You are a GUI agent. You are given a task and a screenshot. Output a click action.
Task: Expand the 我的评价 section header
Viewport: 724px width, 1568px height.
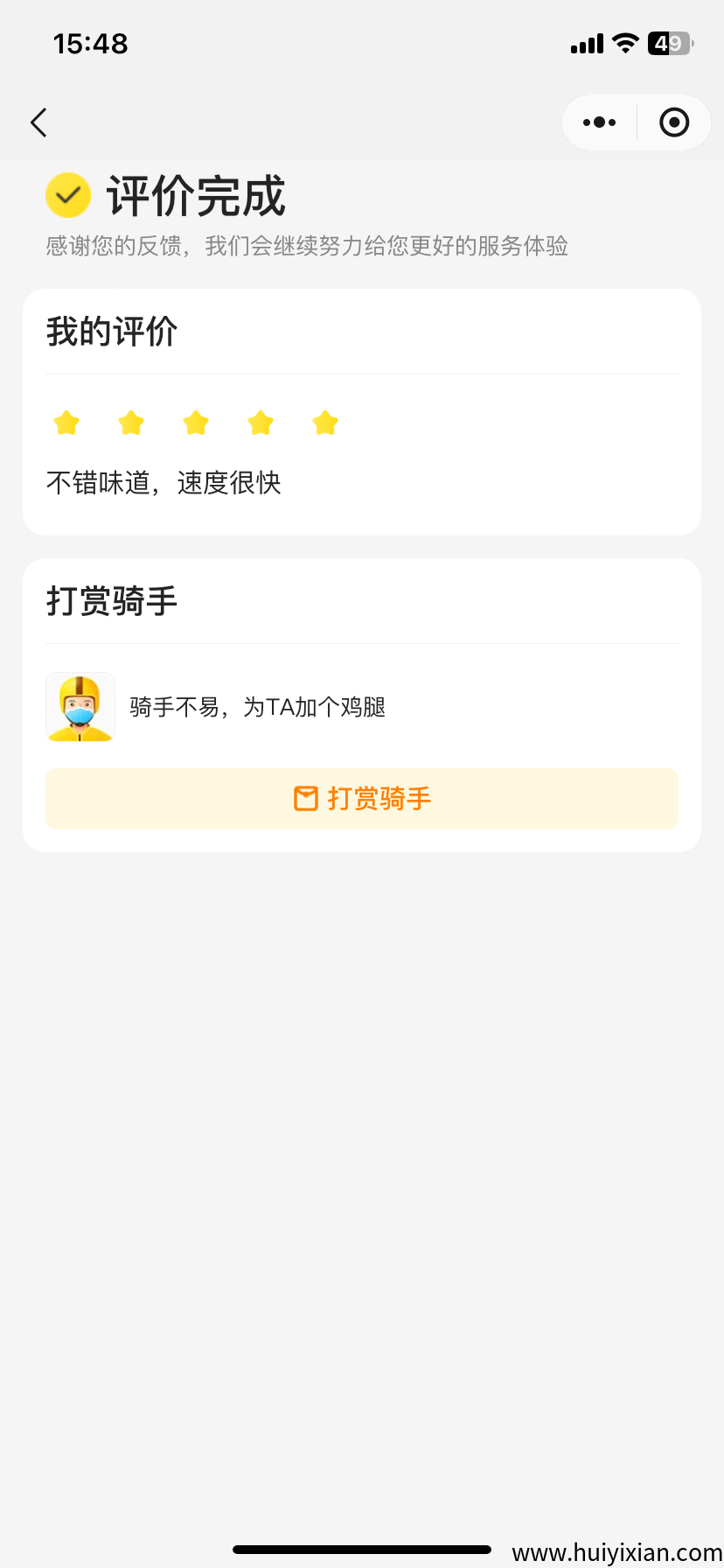pyautogui.click(x=111, y=332)
